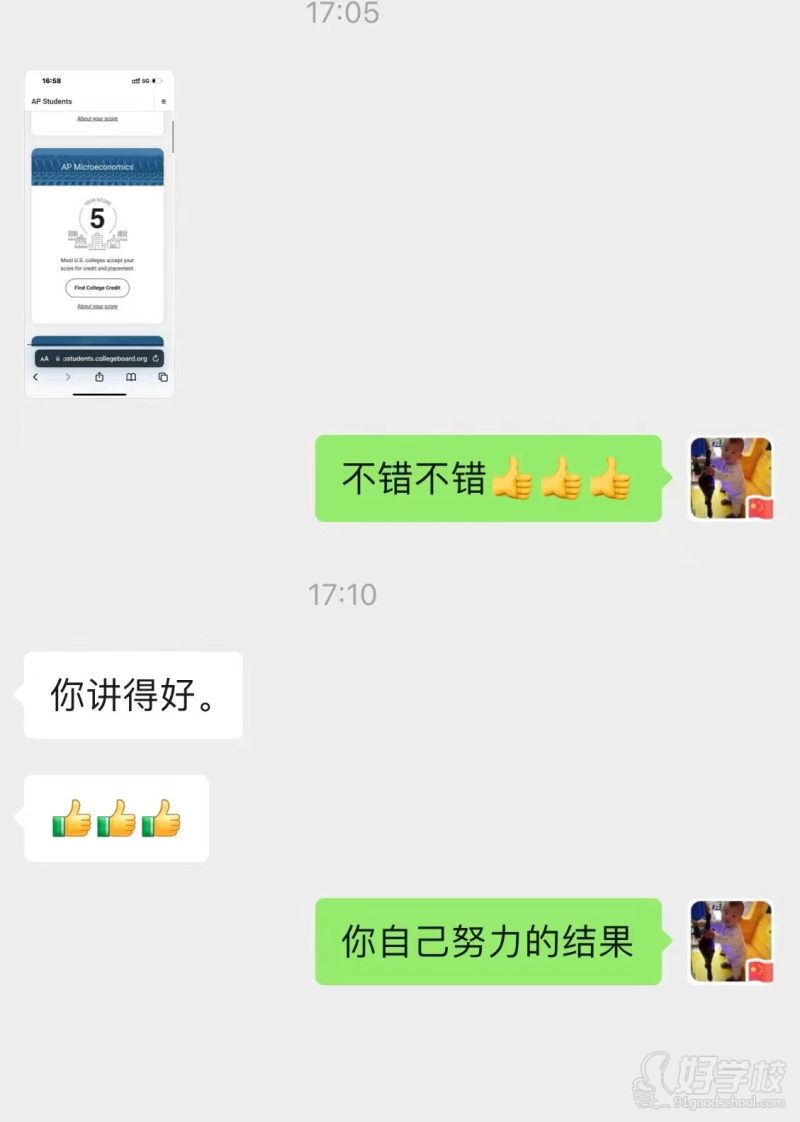Tap the back navigation arrow in Safari

tap(35, 377)
